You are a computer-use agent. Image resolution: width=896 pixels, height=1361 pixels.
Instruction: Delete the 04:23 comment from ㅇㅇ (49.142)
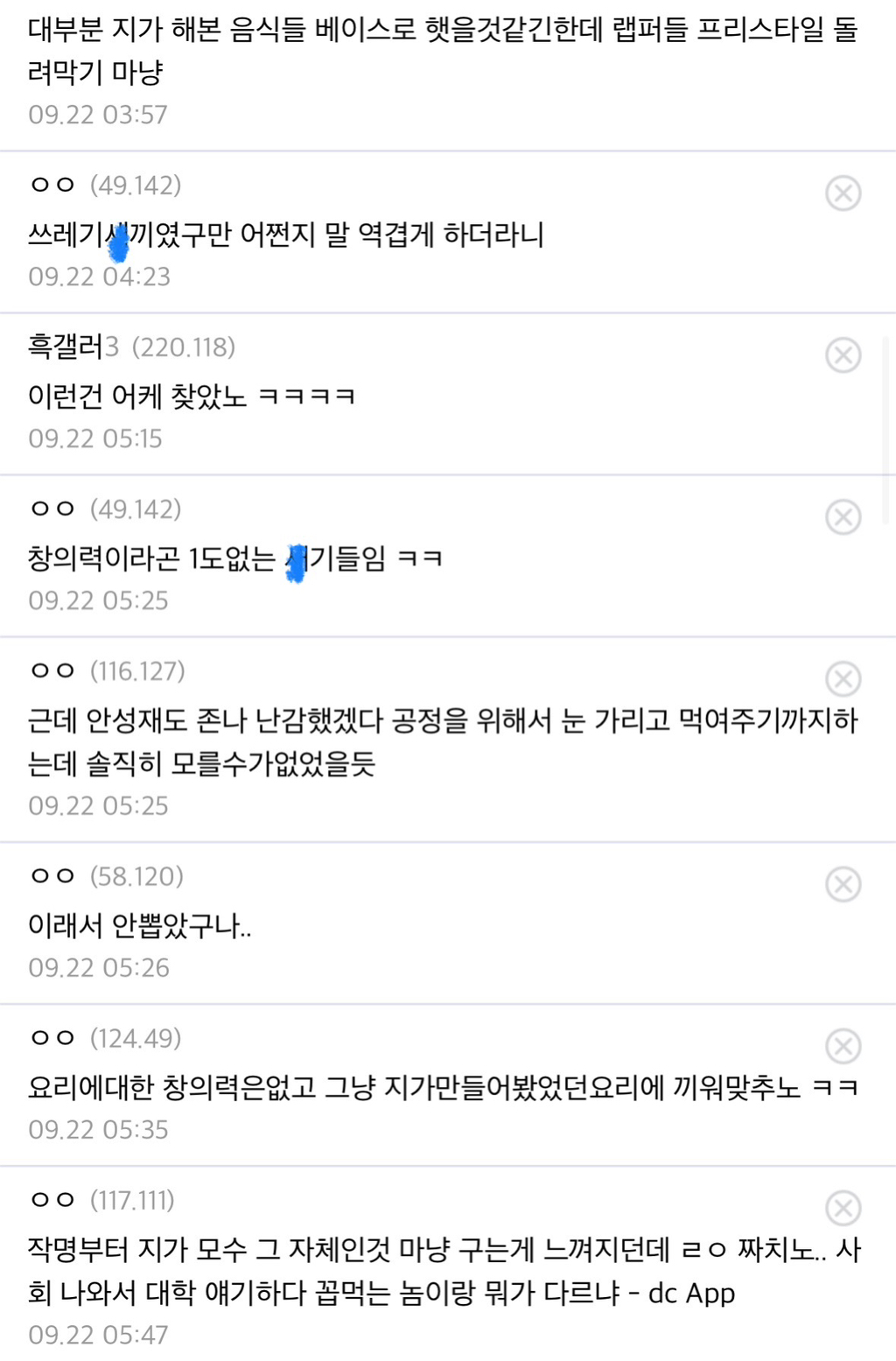pos(843,193)
